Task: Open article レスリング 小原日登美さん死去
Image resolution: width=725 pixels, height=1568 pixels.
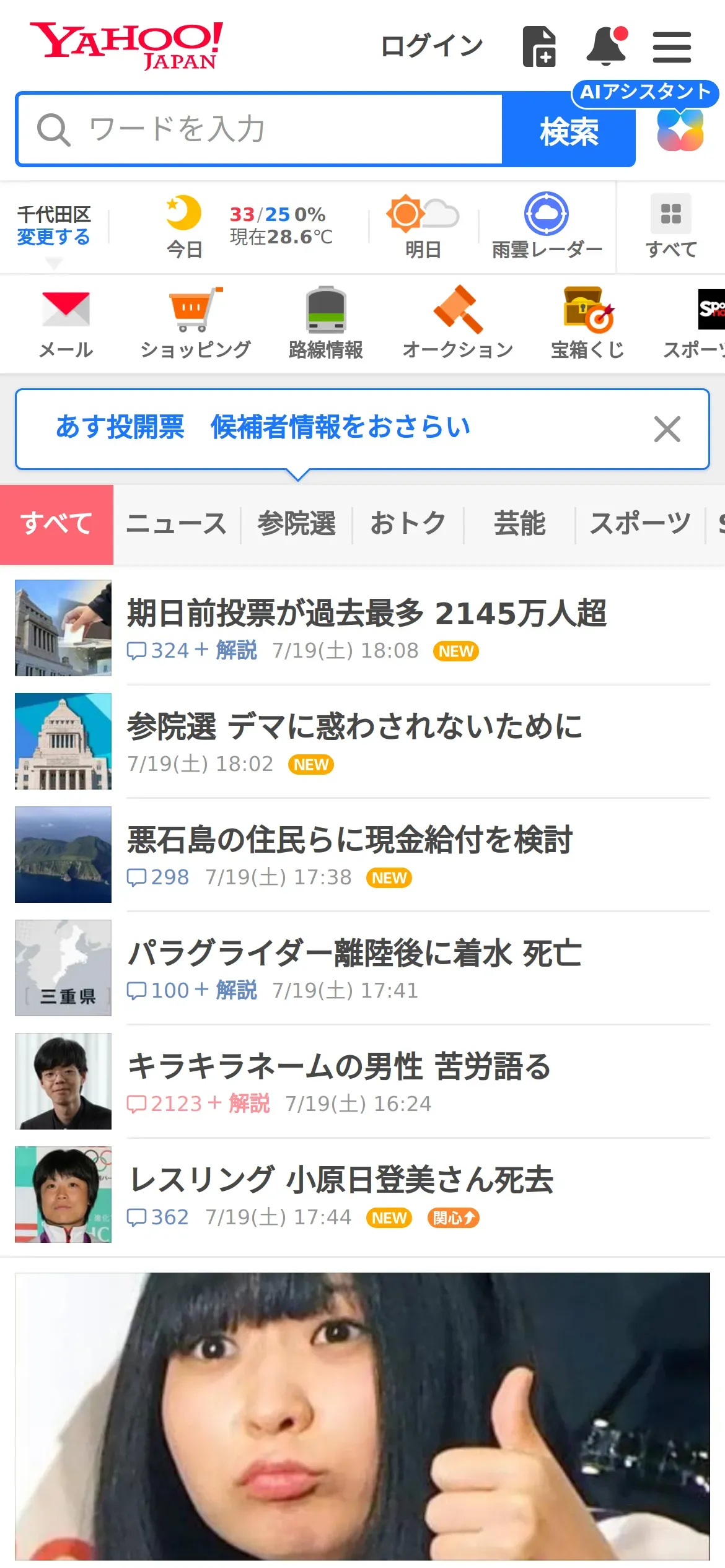Action: pos(341,1180)
